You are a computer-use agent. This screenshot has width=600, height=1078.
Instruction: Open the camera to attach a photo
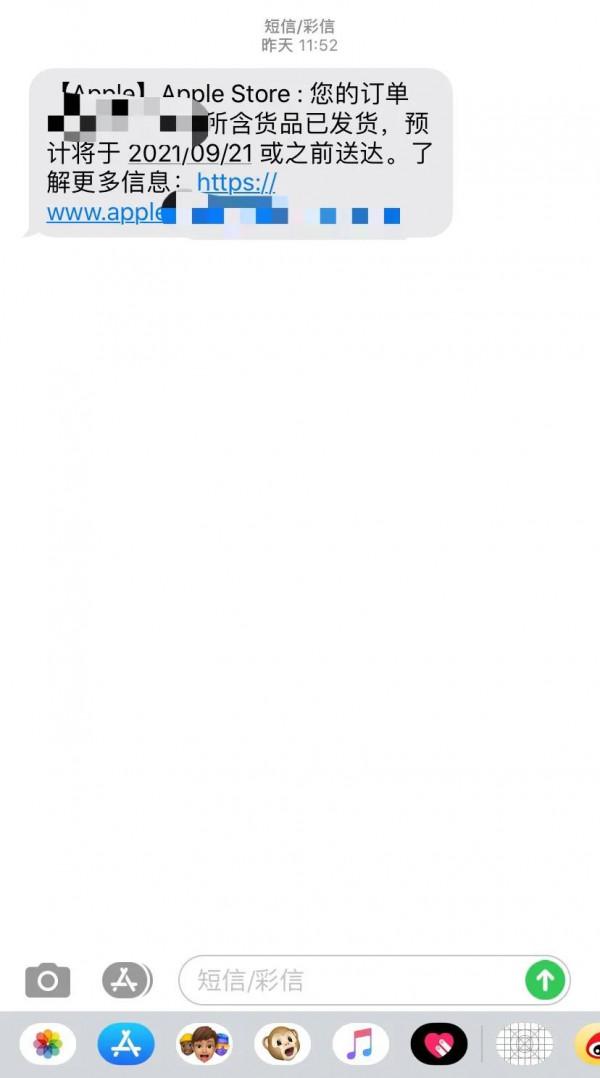click(48, 980)
